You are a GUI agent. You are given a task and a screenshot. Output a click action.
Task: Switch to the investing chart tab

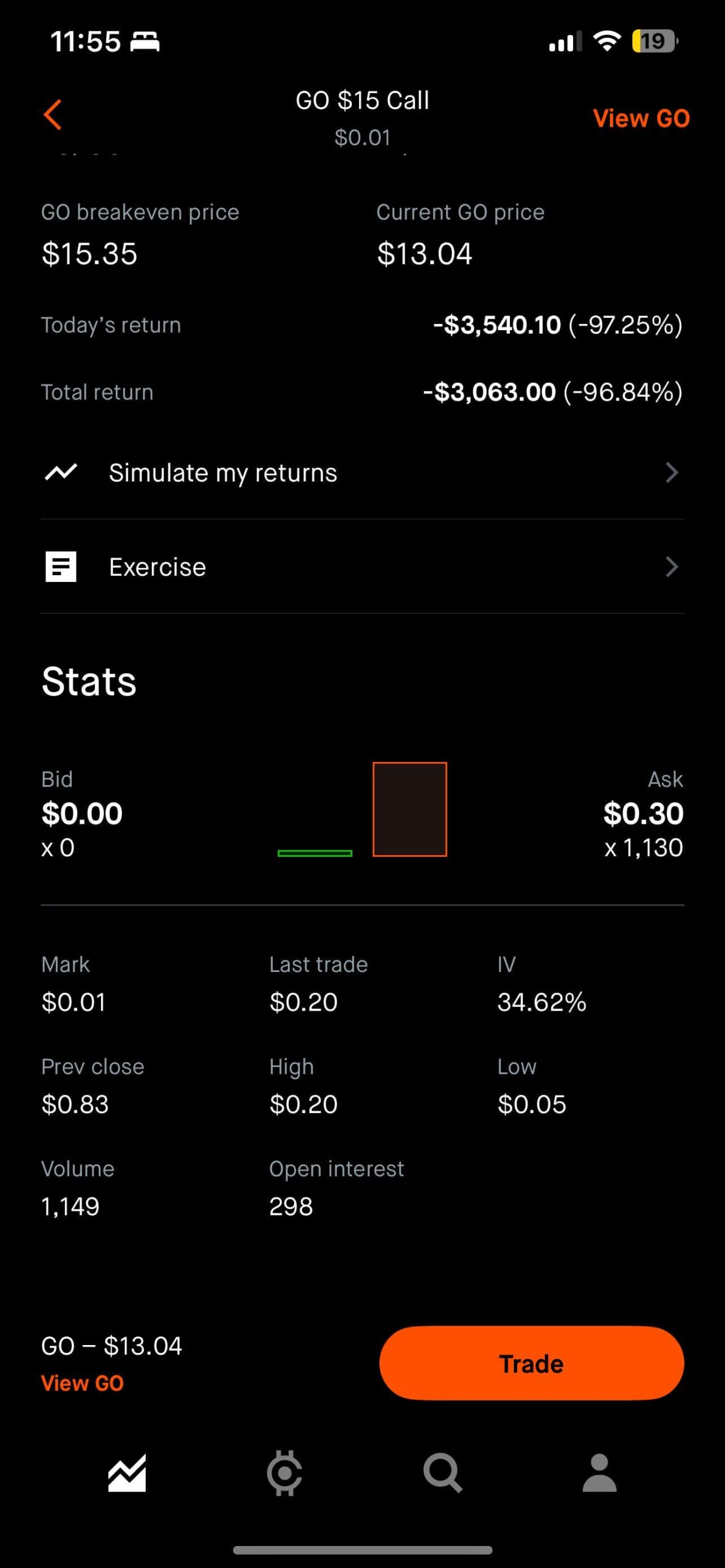tap(127, 1473)
